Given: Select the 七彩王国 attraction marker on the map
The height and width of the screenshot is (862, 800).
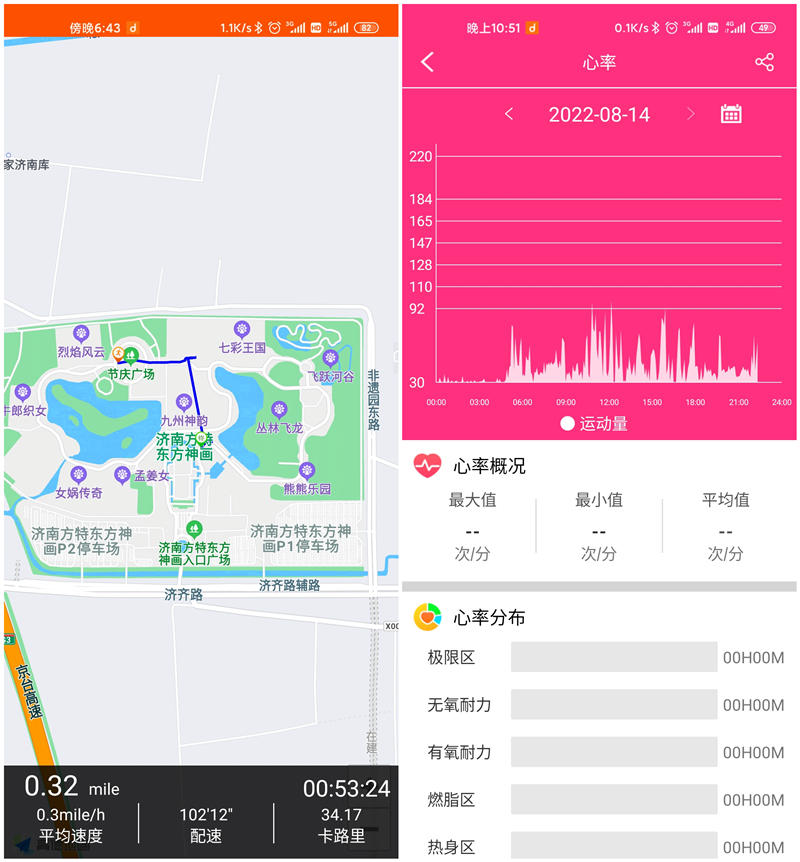Looking at the screenshot, I should click(x=240, y=330).
